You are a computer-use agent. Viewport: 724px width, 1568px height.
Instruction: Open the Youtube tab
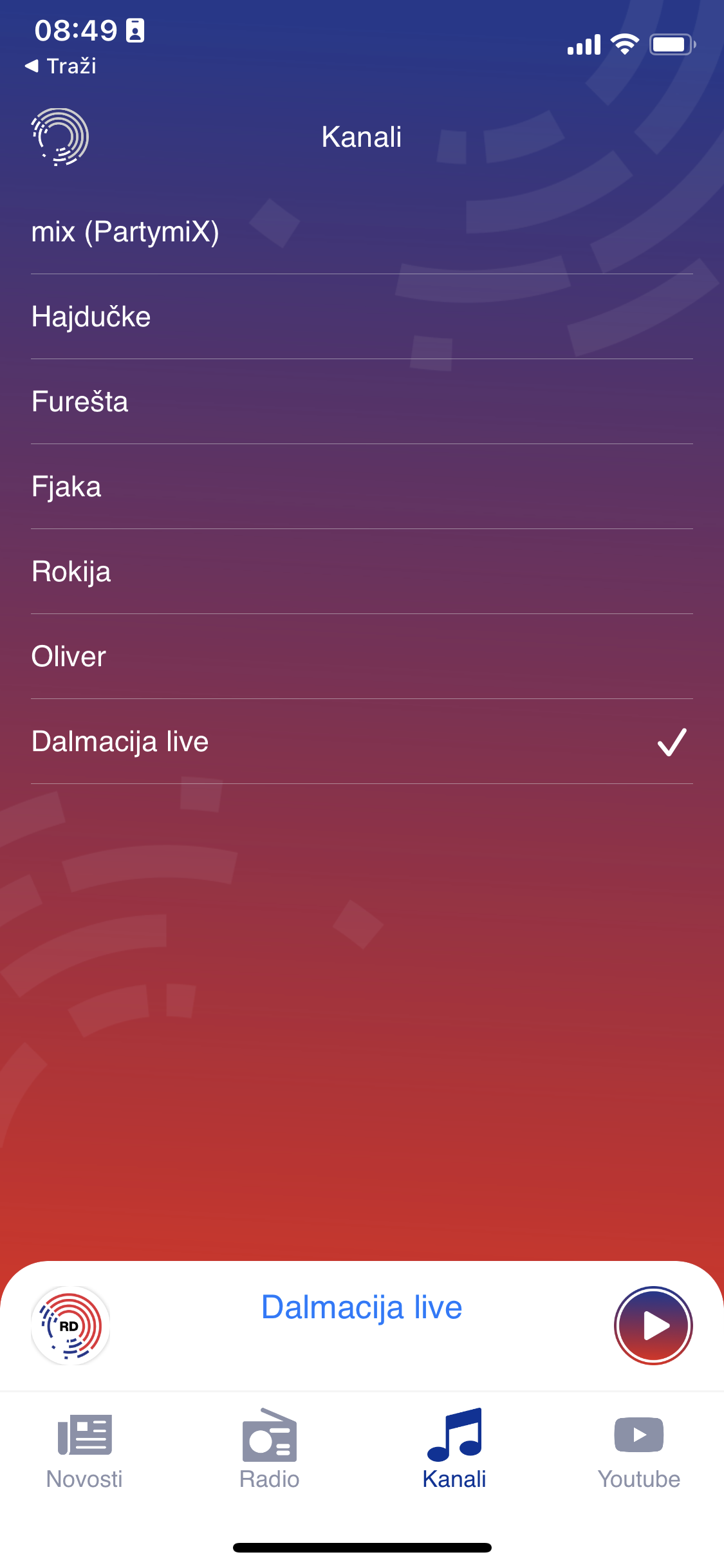pos(638,1450)
